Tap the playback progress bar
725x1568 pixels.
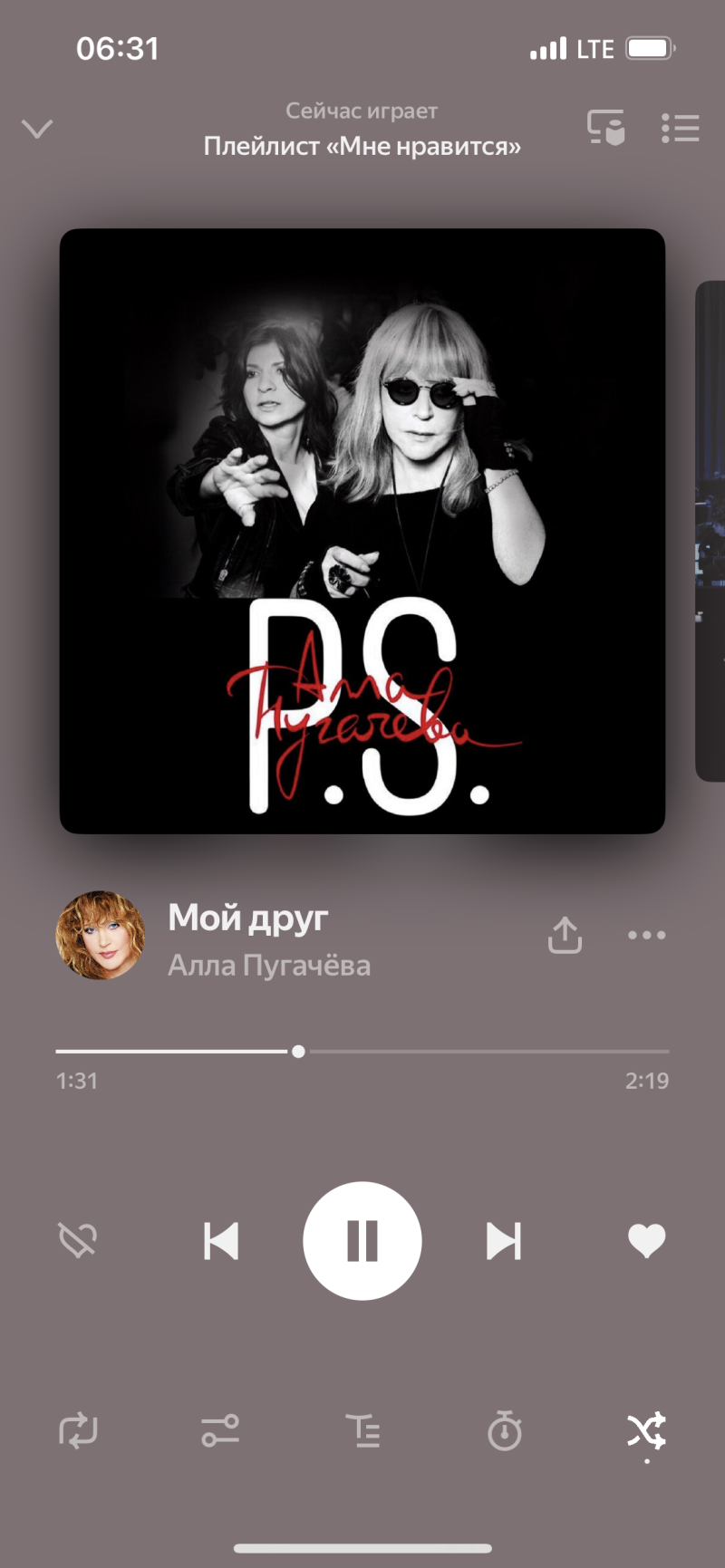362,1052
